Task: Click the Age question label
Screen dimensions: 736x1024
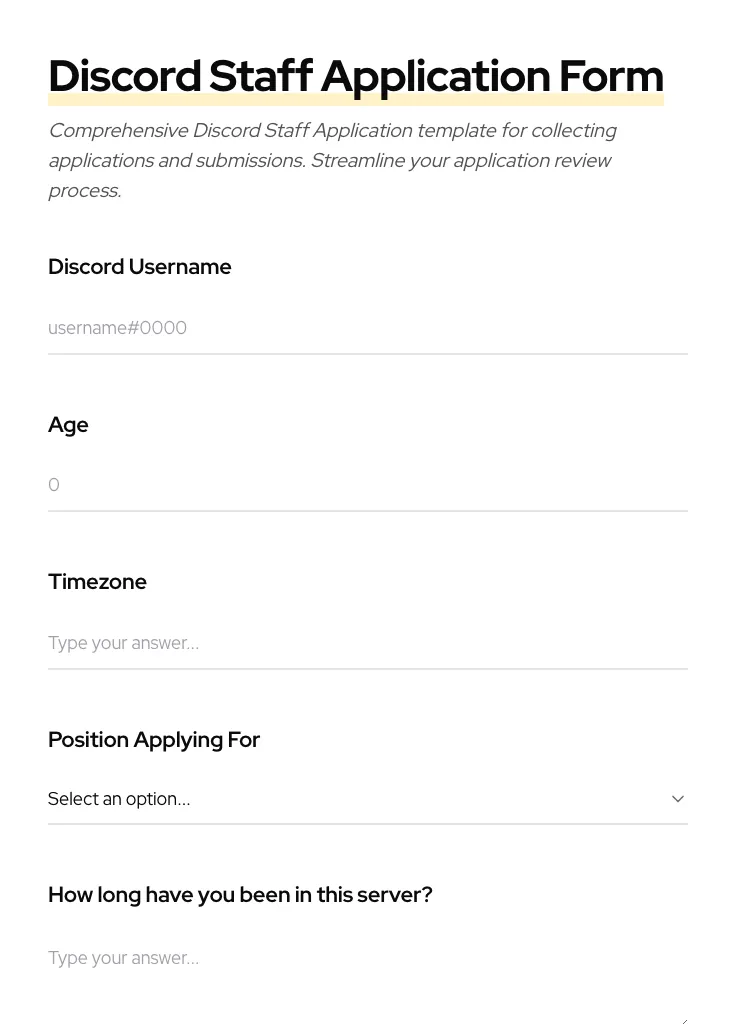Action: point(68,425)
